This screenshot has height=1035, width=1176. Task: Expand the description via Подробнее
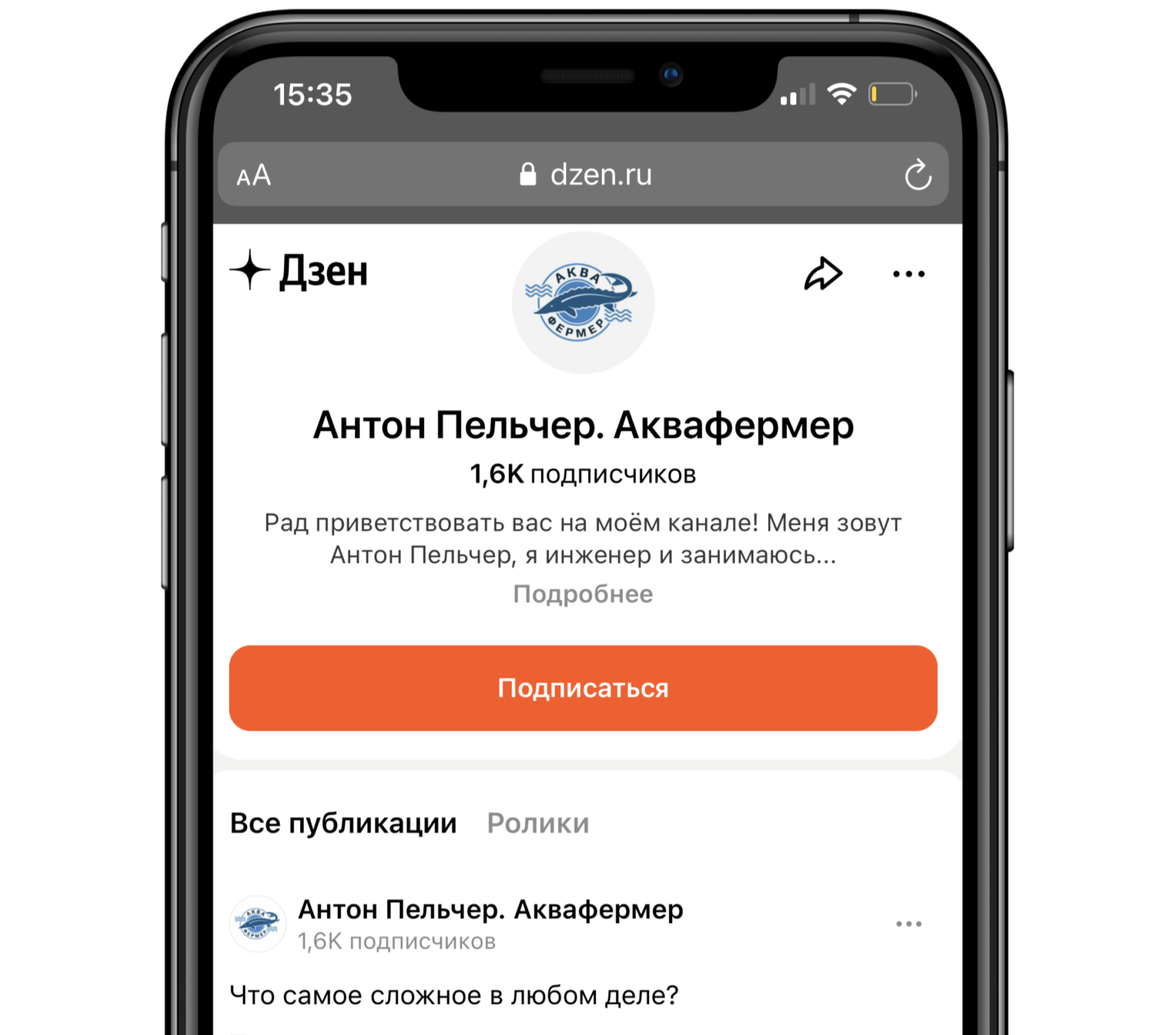tap(582, 594)
